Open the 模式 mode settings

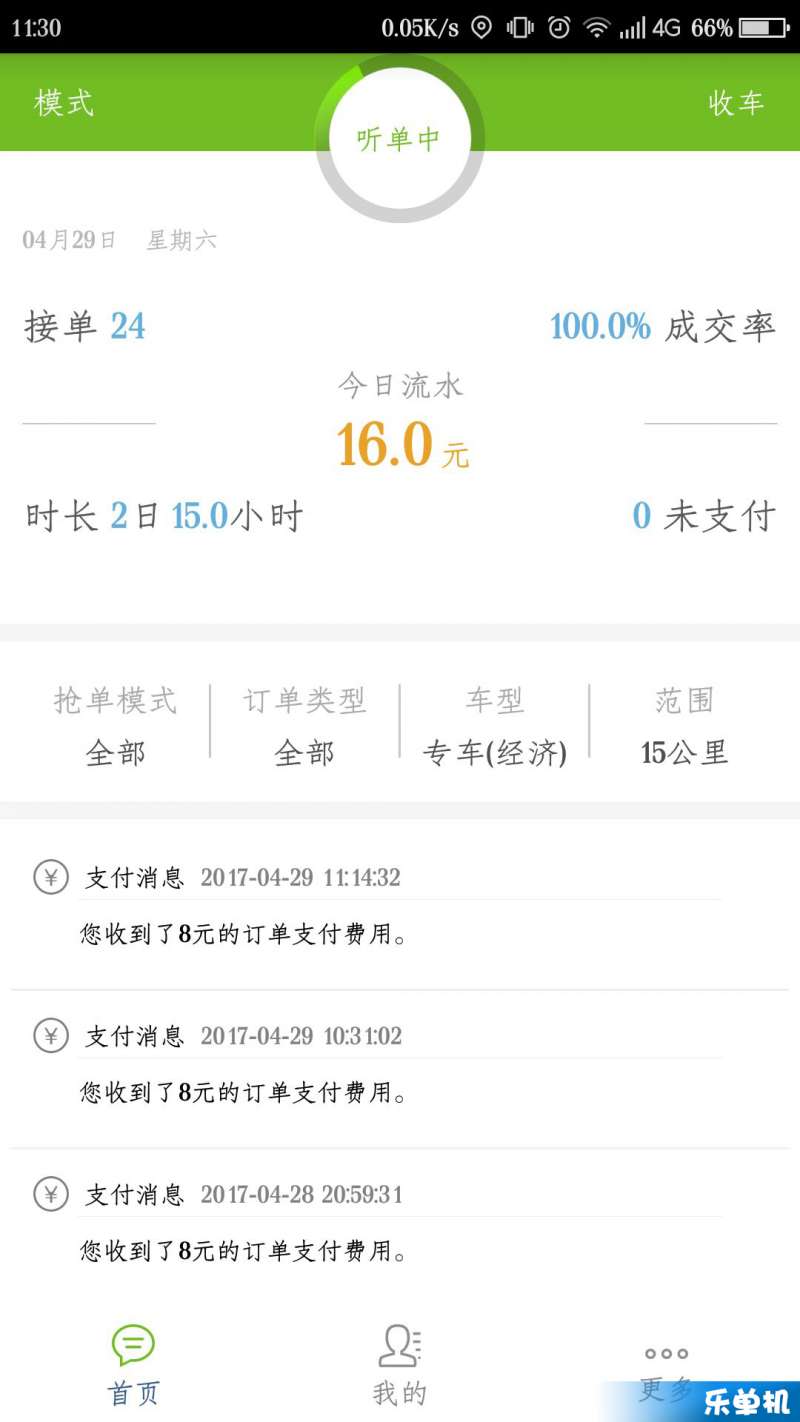(64, 103)
